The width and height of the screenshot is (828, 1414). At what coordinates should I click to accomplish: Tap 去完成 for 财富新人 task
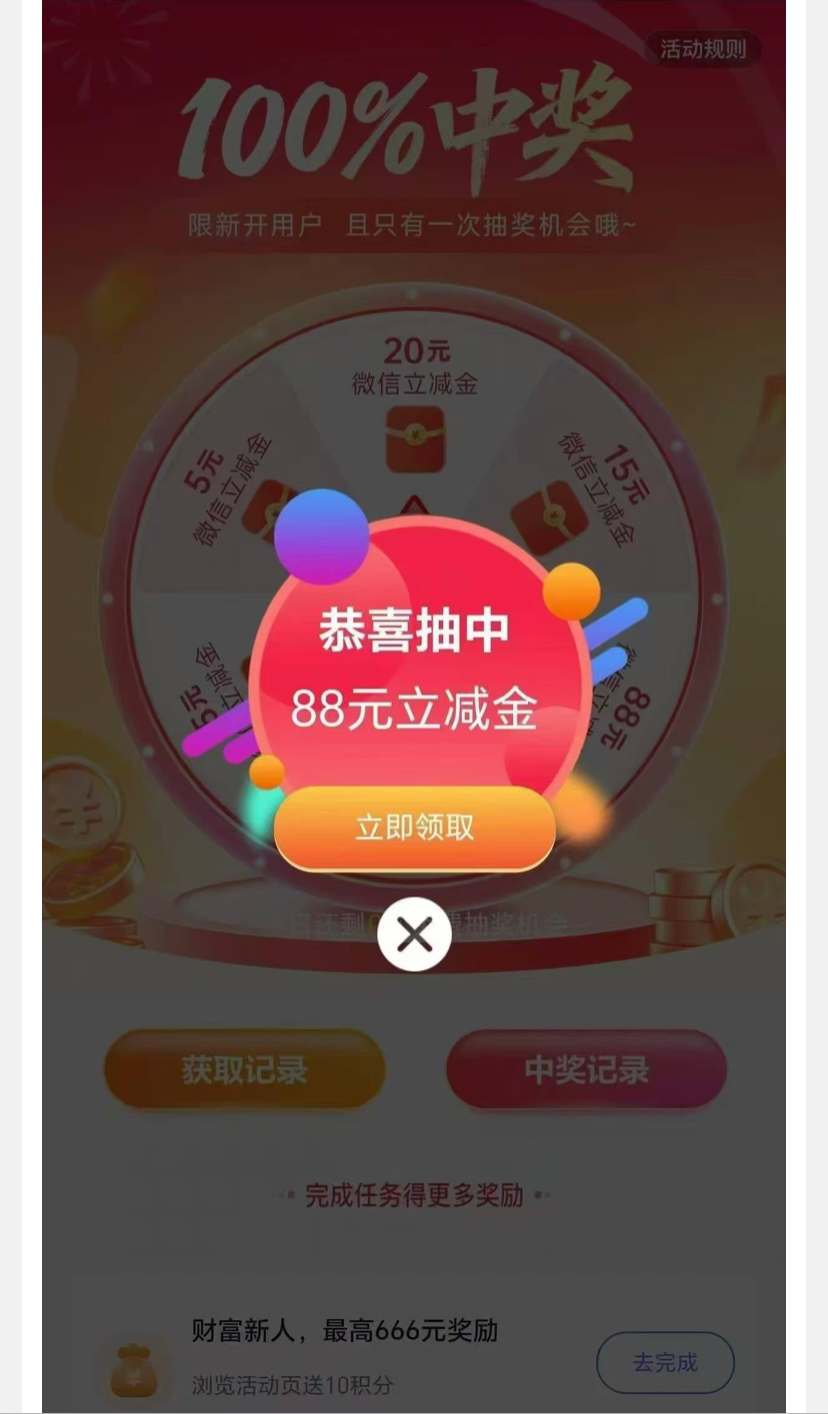(665, 1362)
